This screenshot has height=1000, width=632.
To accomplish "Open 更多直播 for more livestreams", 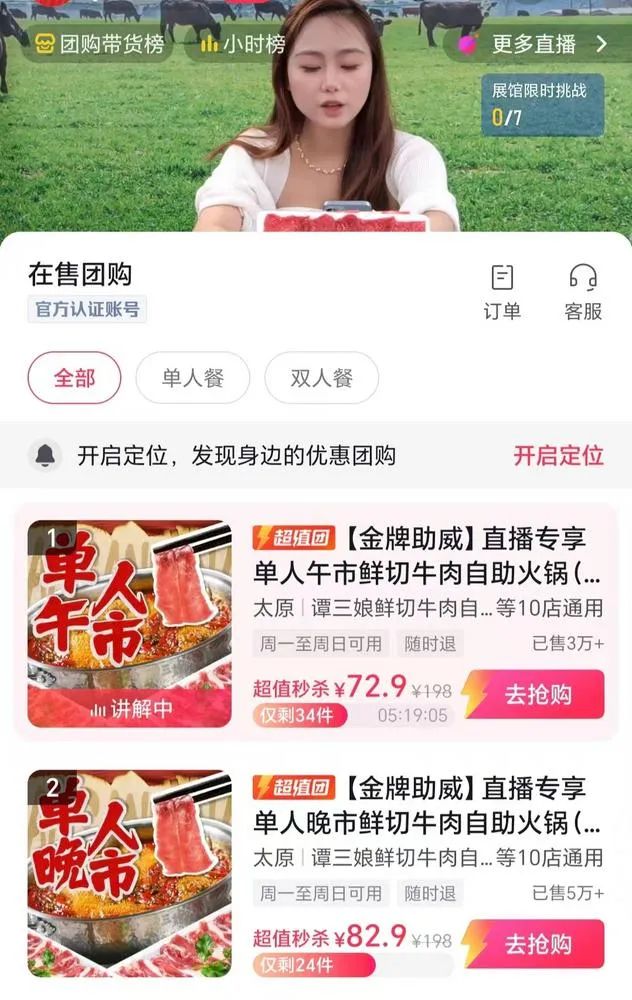I will click(536, 44).
